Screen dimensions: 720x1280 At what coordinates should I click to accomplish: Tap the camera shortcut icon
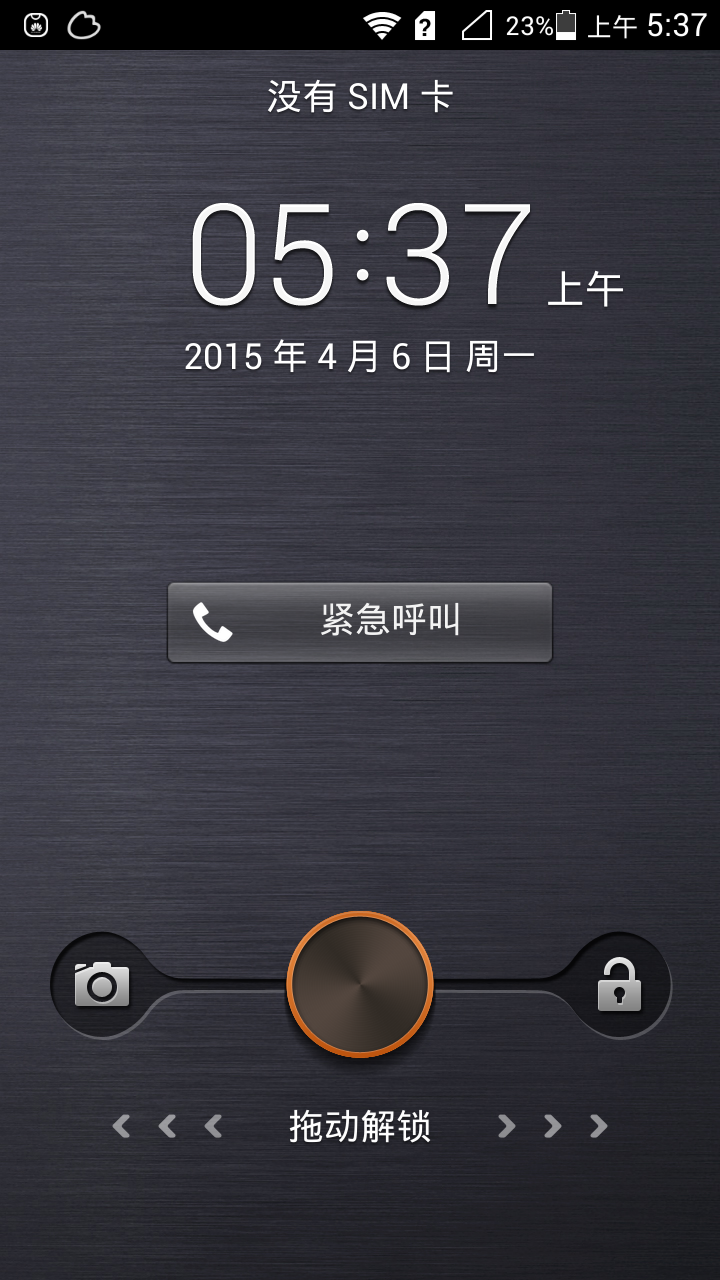[x=102, y=985]
